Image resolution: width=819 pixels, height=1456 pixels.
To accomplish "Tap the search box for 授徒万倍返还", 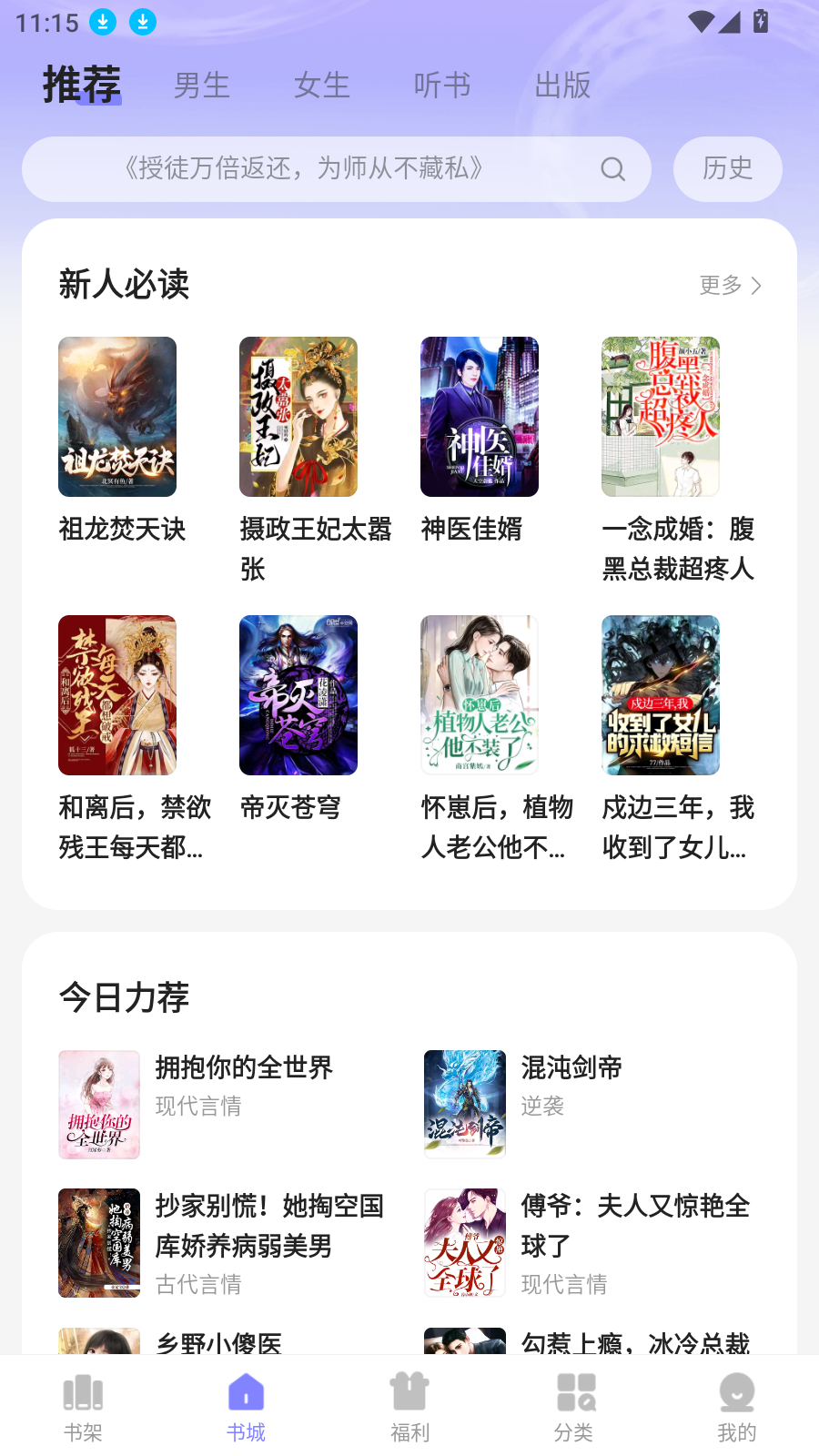I will click(x=337, y=169).
